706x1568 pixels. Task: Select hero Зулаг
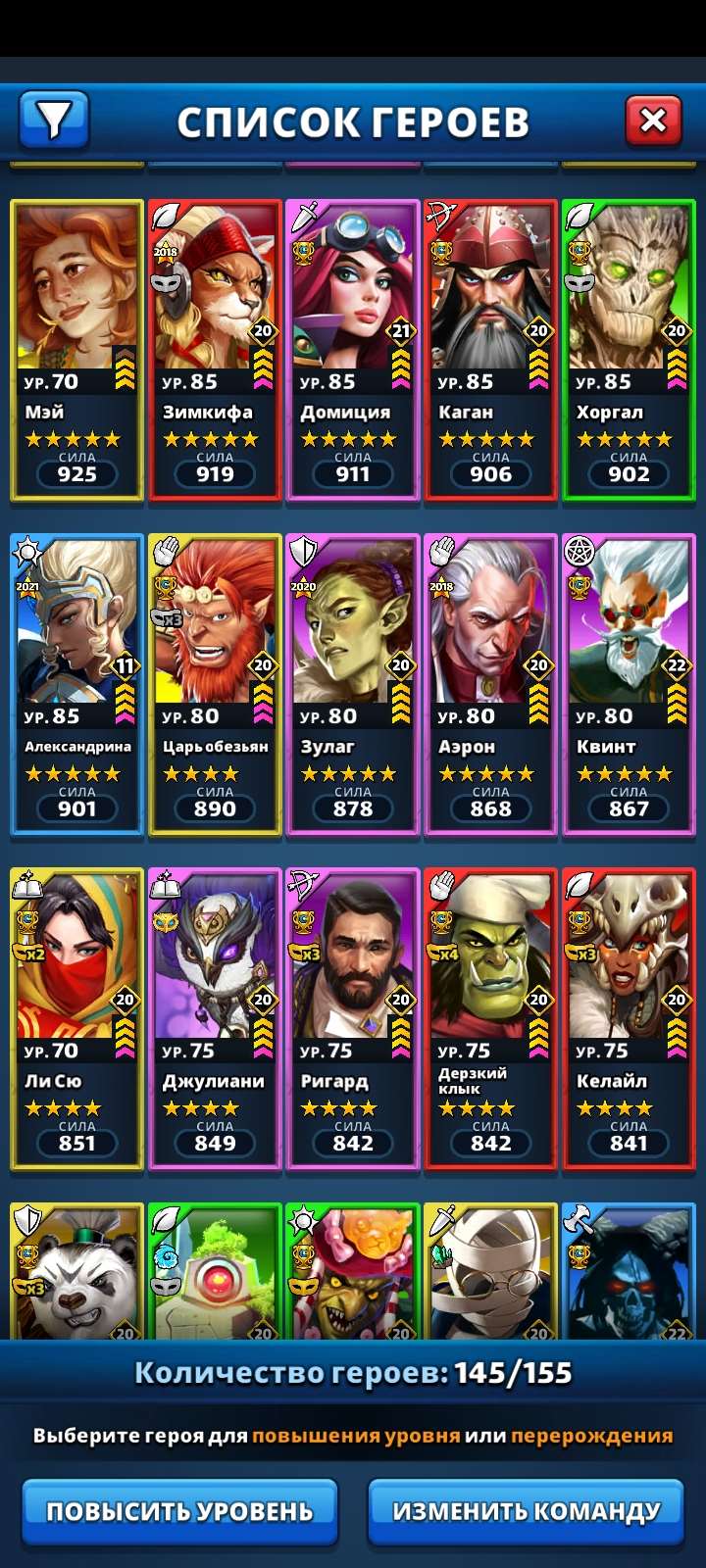click(x=353, y=684)
